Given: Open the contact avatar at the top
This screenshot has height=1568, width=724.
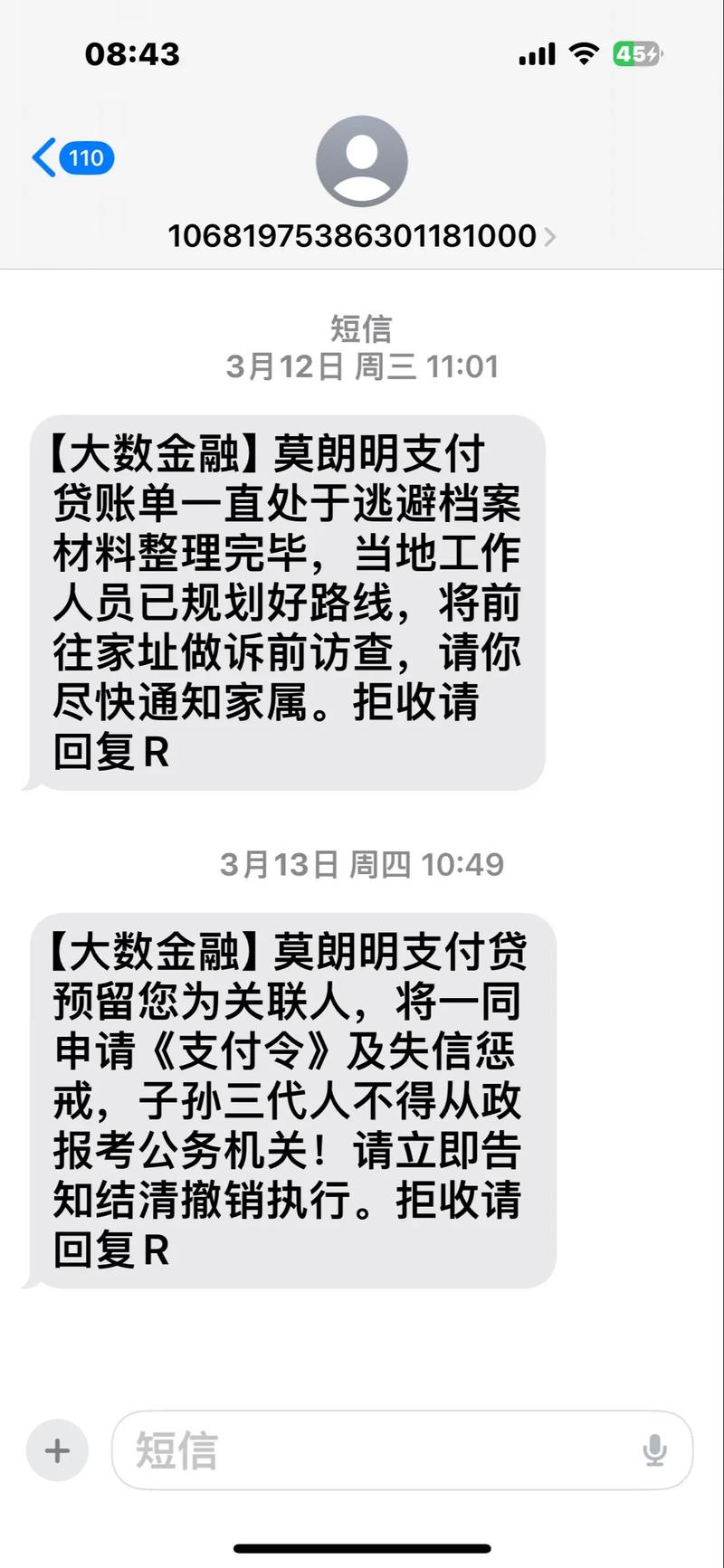Looking at the screenshot, I should click(x=361, y=161).
